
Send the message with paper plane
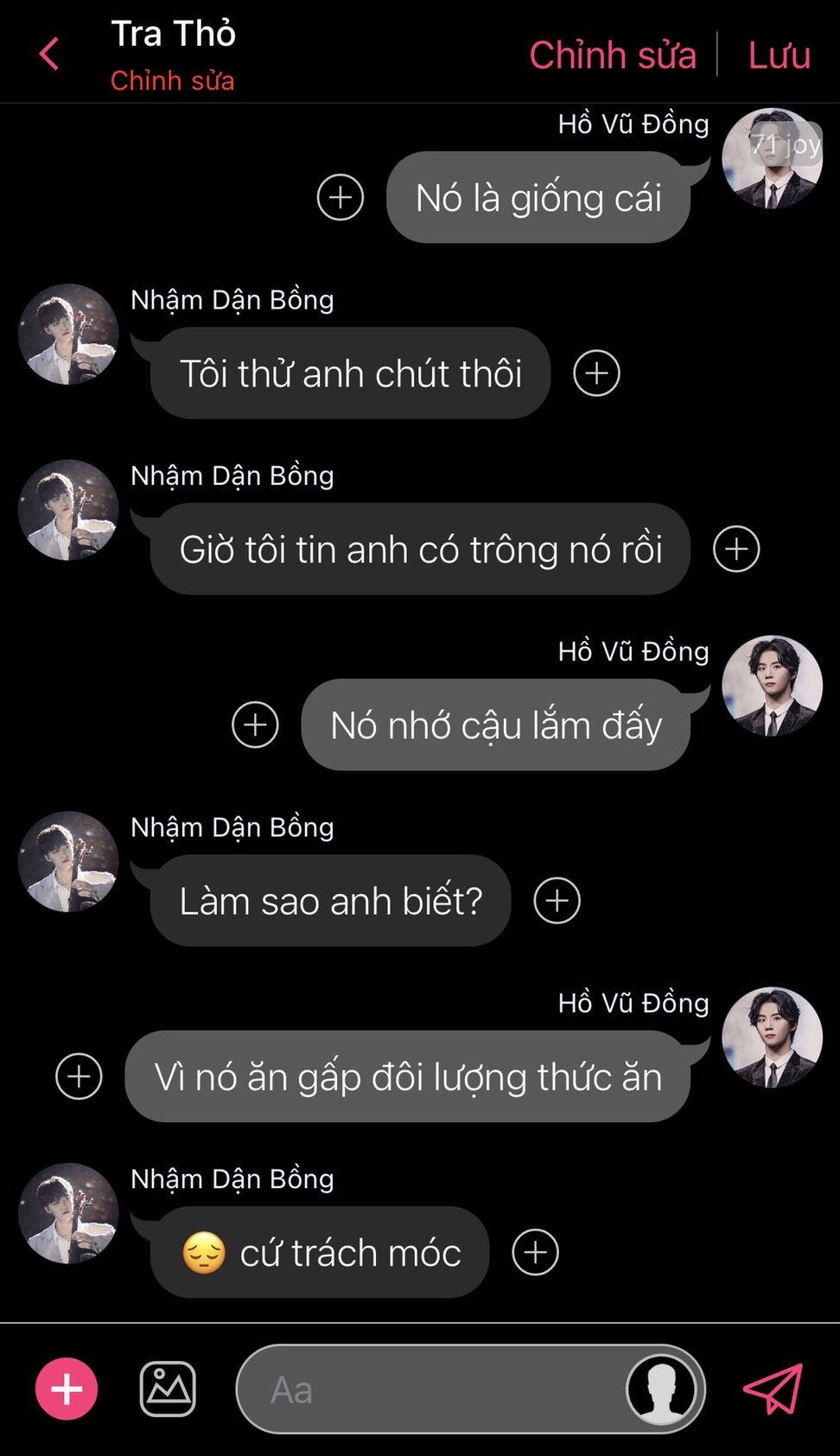coord(773,1389)
